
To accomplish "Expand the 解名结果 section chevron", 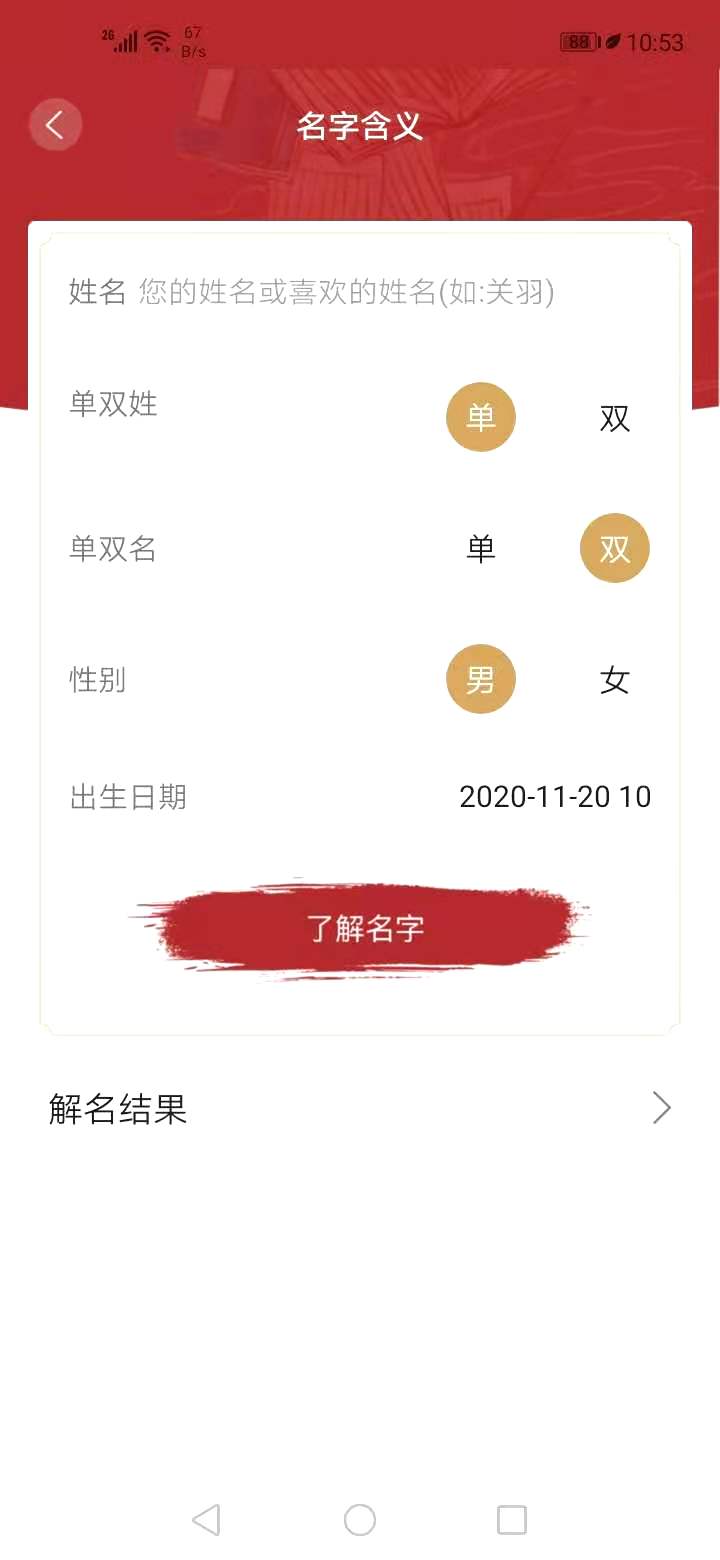I will (660, 1108).
